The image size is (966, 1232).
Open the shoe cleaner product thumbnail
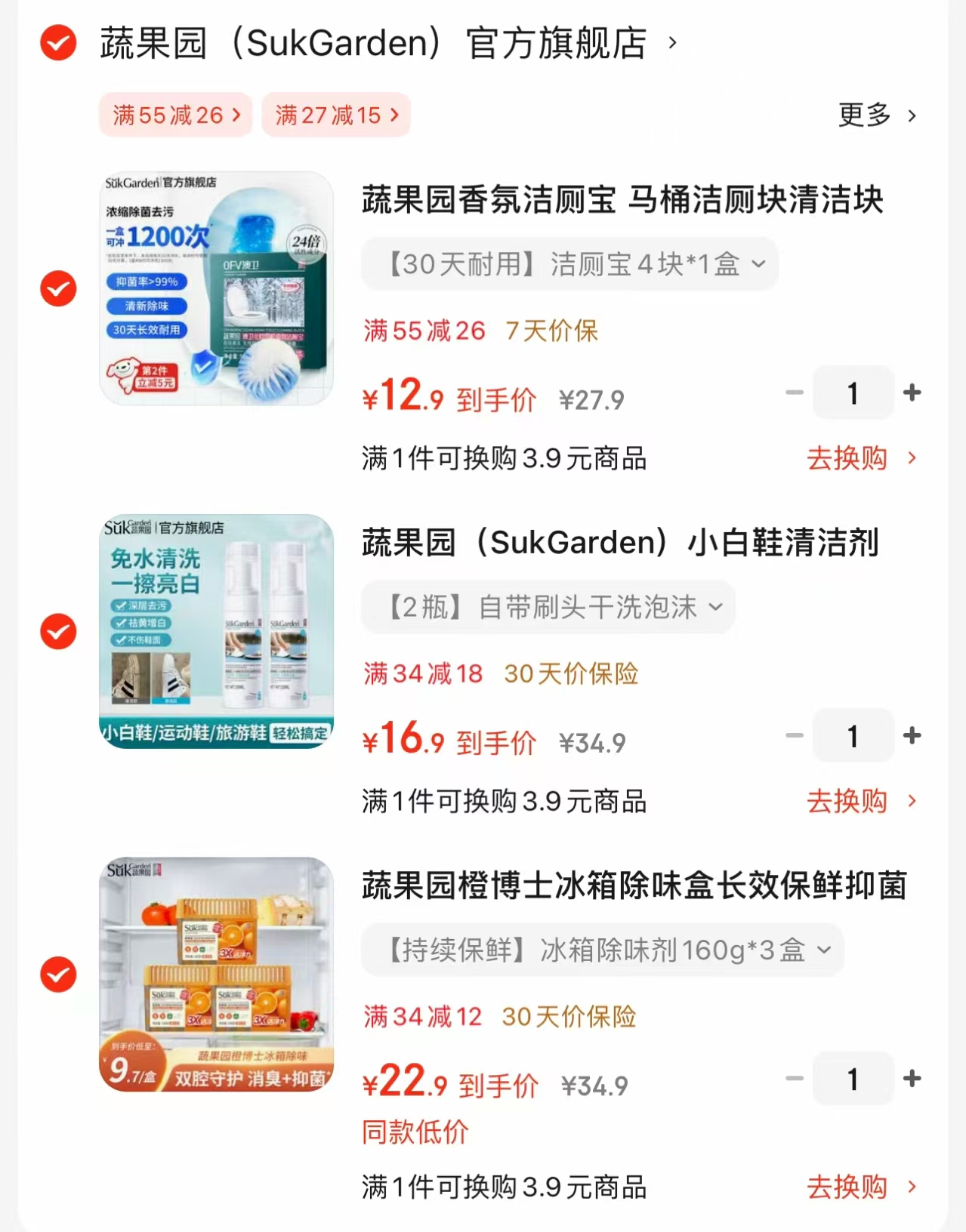click(216, 632)
